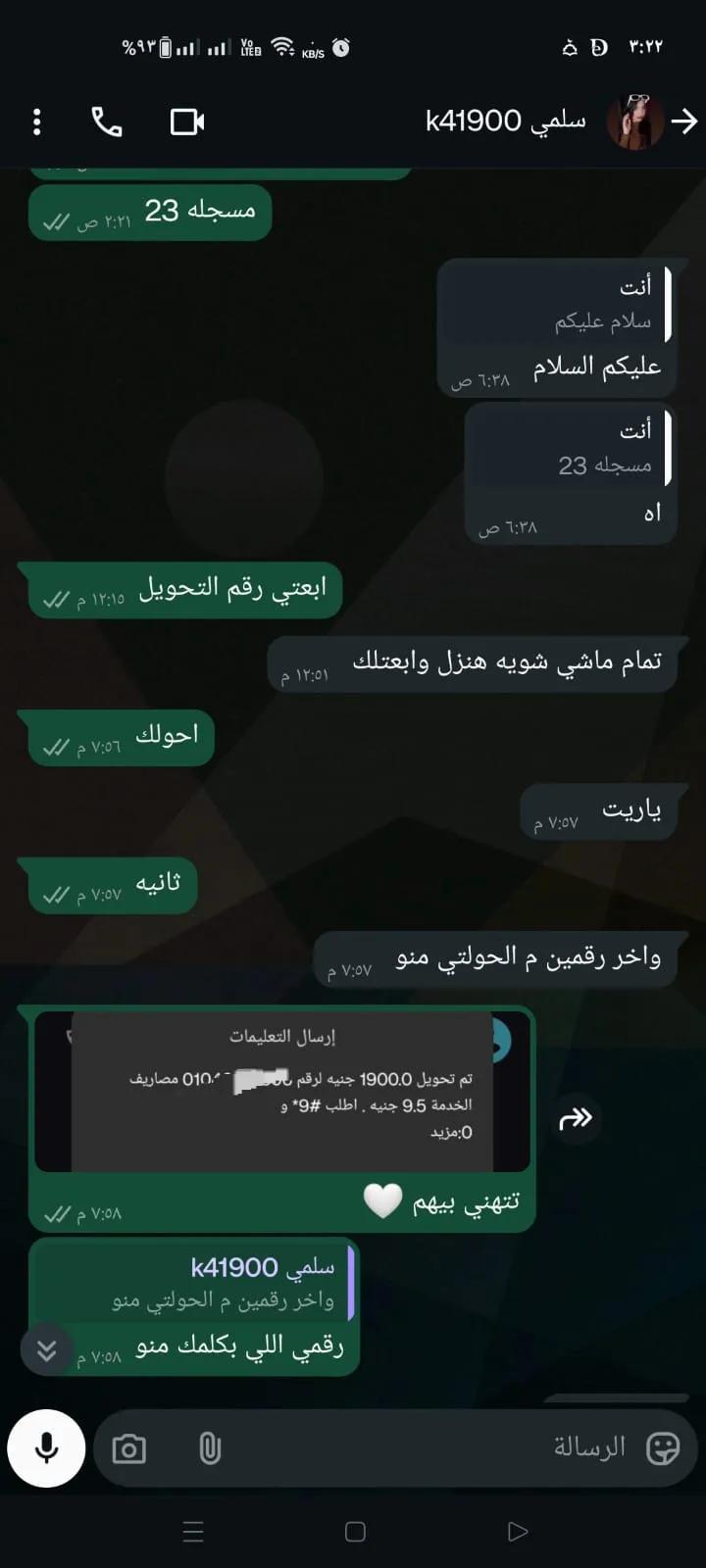Go back using the header arrow
The height and width of the screenshot is (1568, 706).
coord(684,122)
